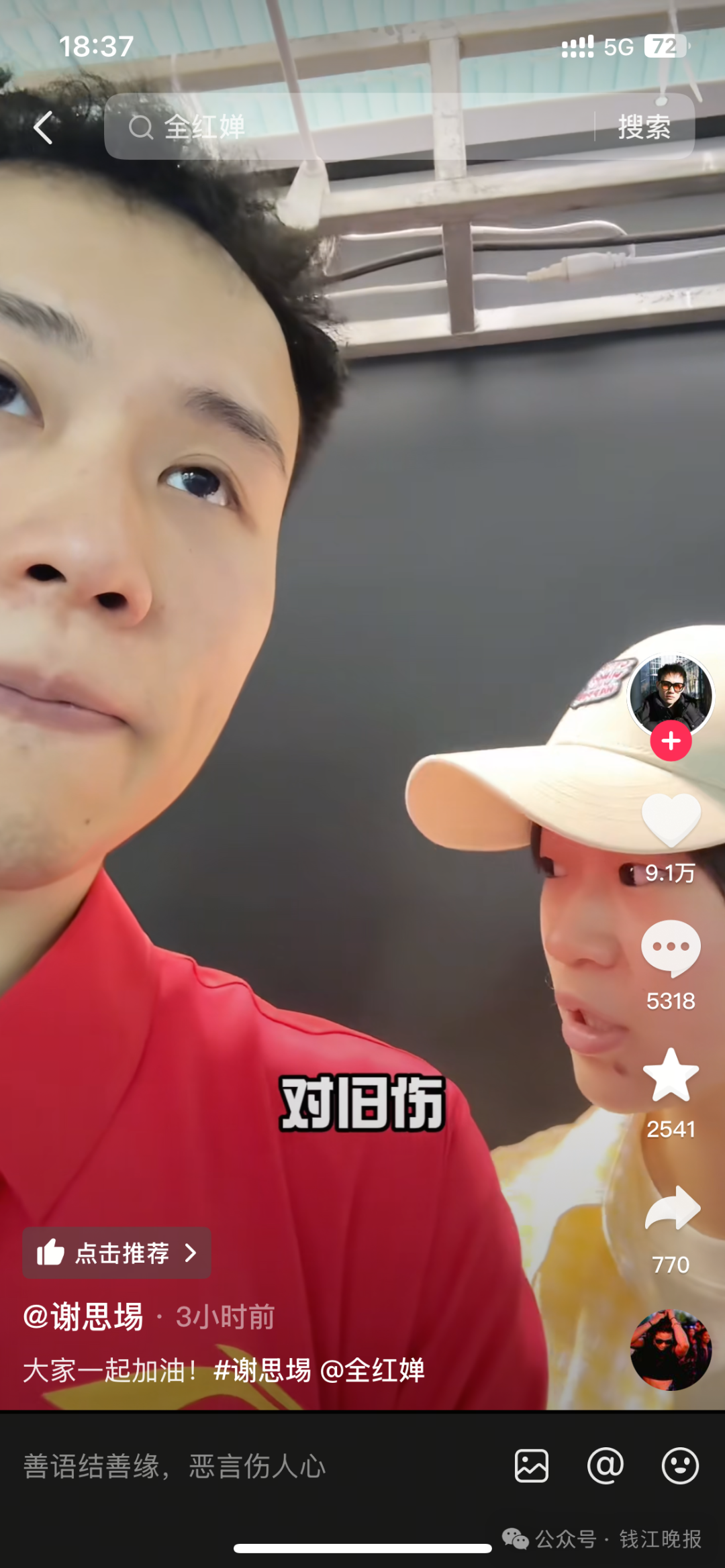725x1568 pixels.
Task: Open the video author's profile picture
Action: pyautogui.click(x=670, y=694)
